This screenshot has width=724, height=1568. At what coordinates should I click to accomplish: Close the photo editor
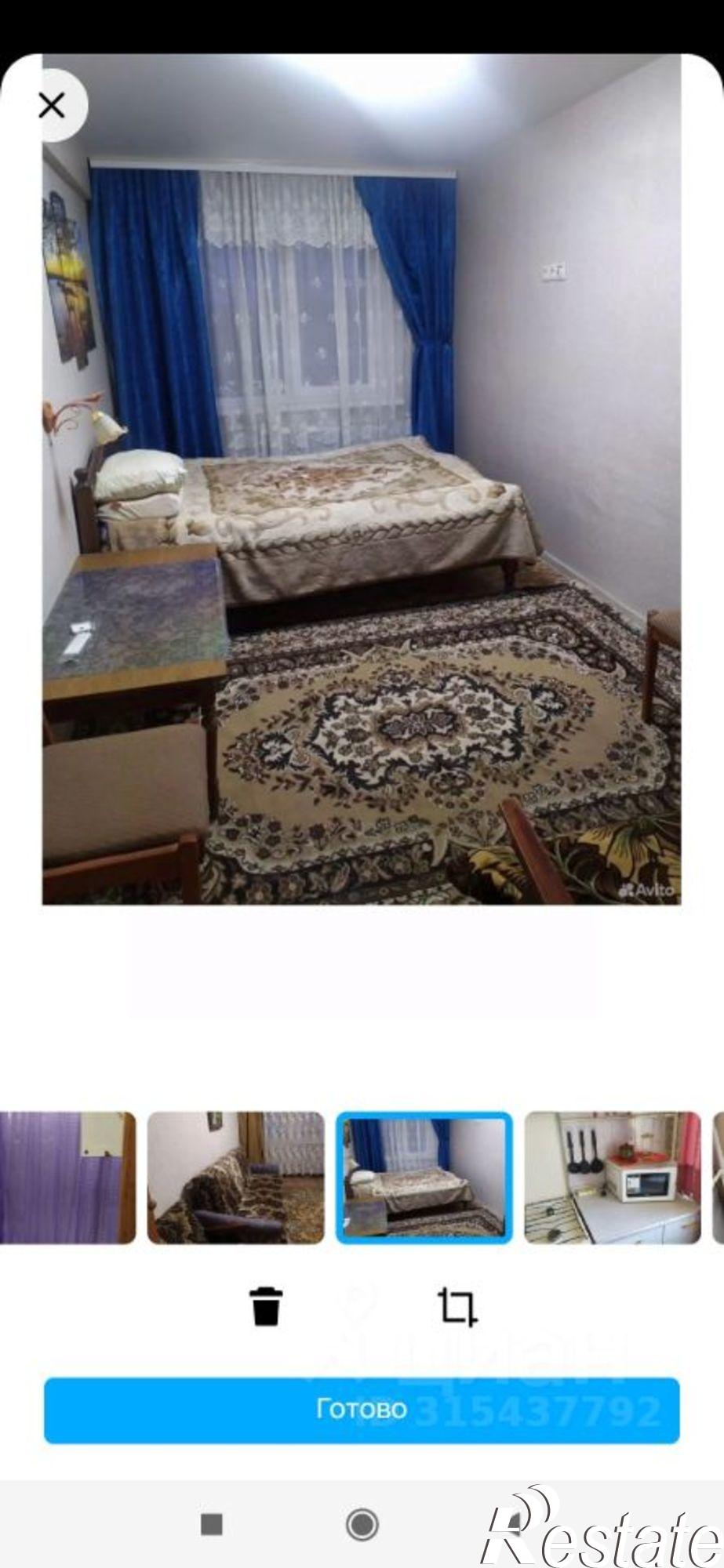click(x=52, y=106)
